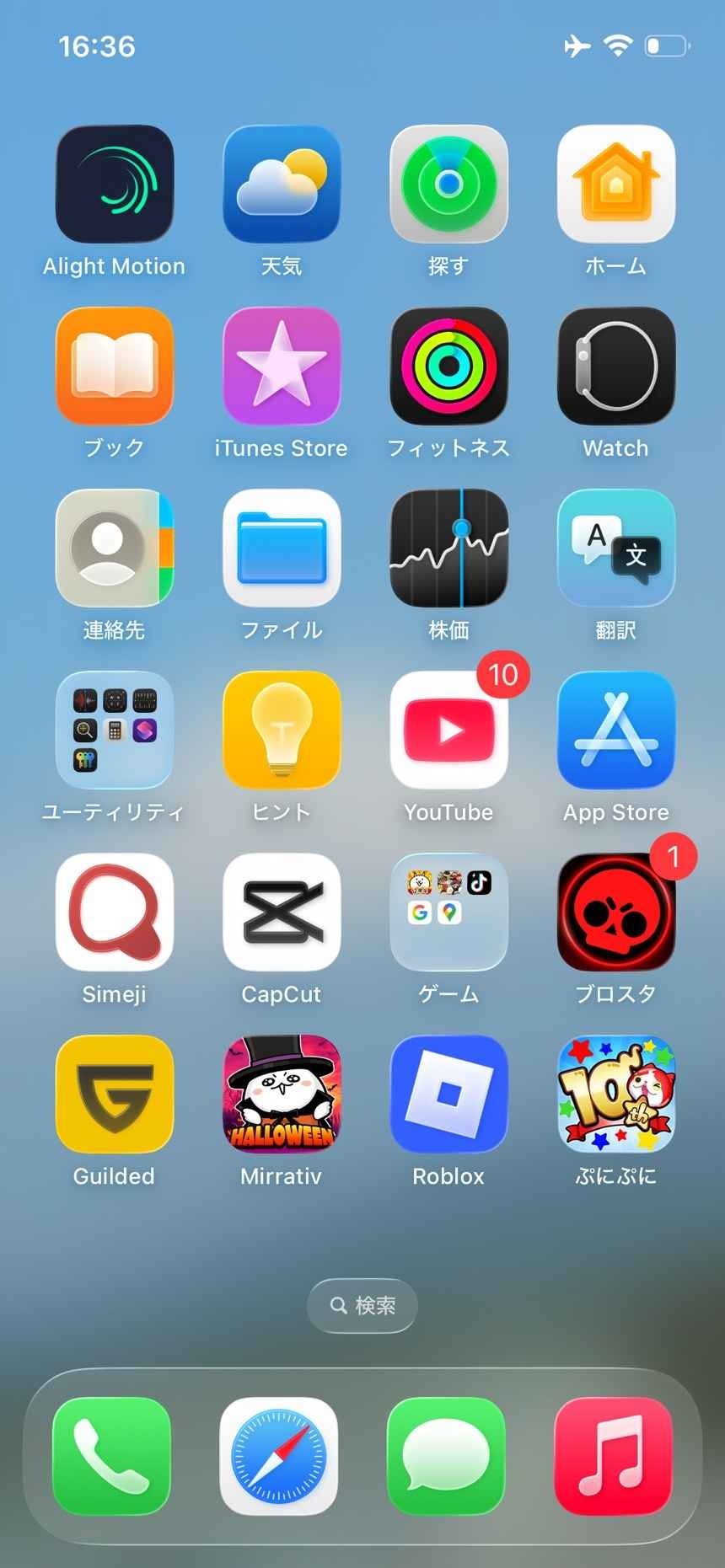Launch the ブロスタ game
Image resolution: width=725 pixels, height=1568 pixels.
(x=615, y=912)
